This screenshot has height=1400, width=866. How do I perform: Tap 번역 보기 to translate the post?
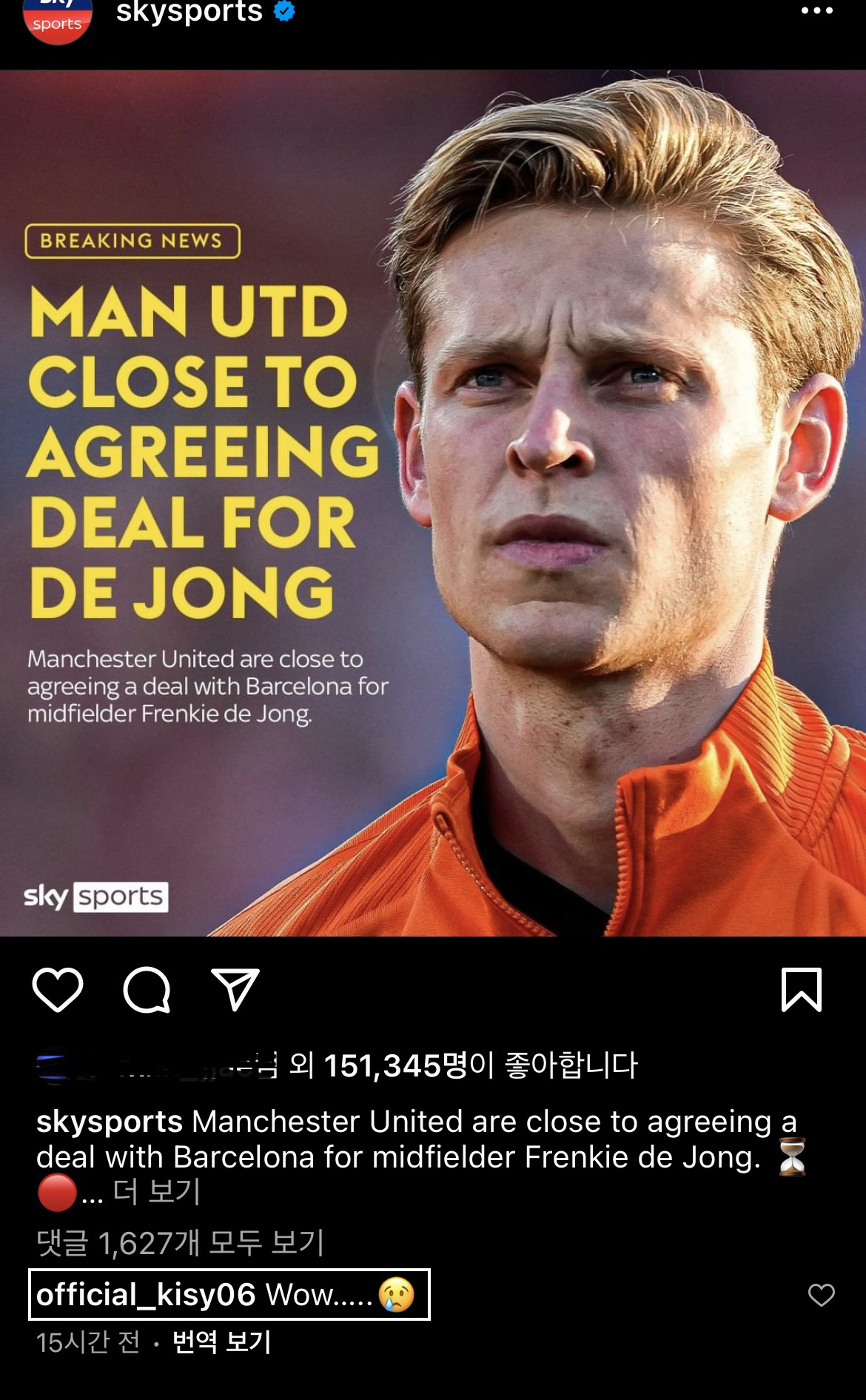pos(221,1342)
